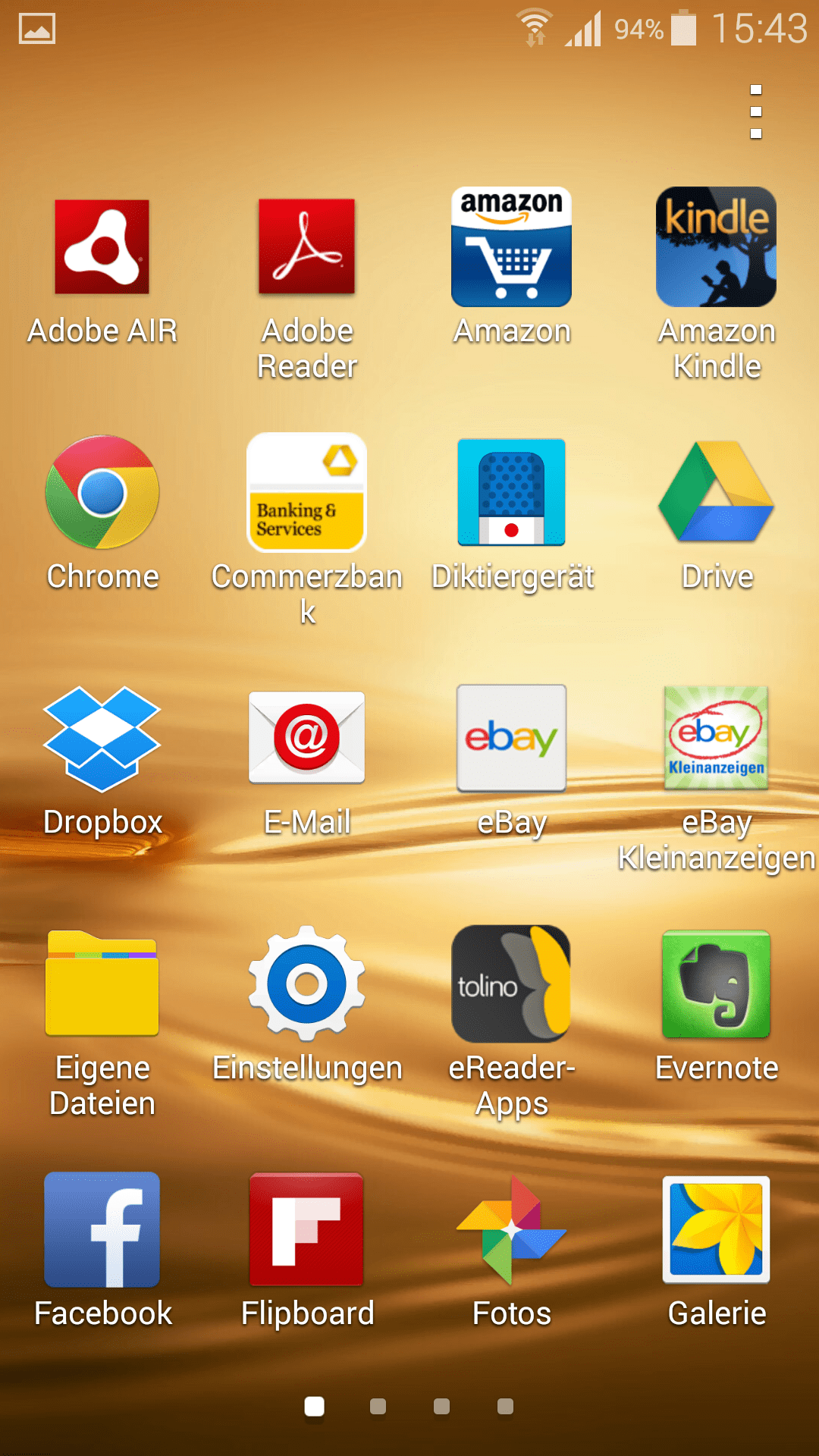This screenshot has height=1456, width=819.
Task: Open the three-dot overflow menu
Action: tap(755, 111)
